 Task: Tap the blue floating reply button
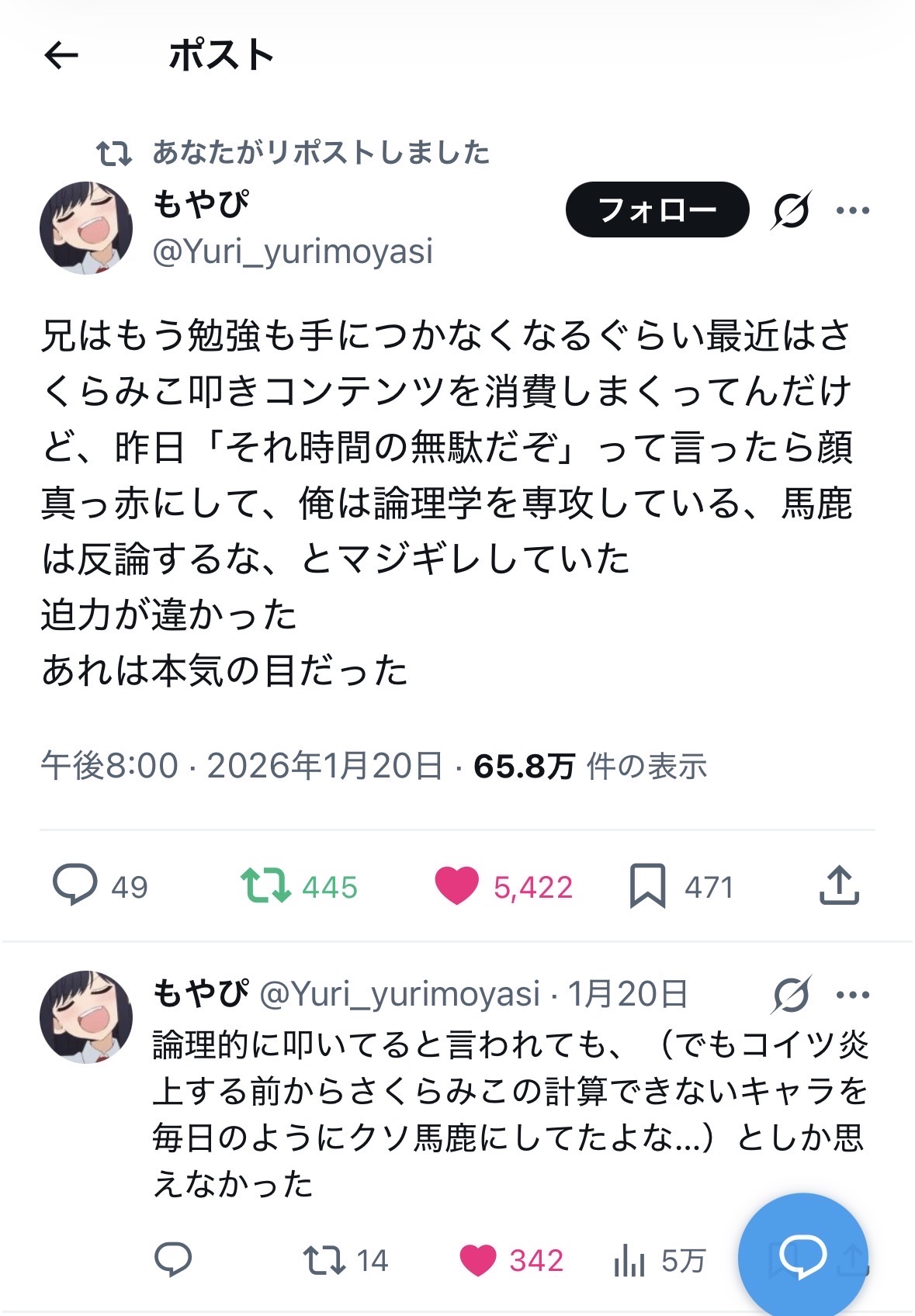pyautogui.click(x=802, y=1256)
